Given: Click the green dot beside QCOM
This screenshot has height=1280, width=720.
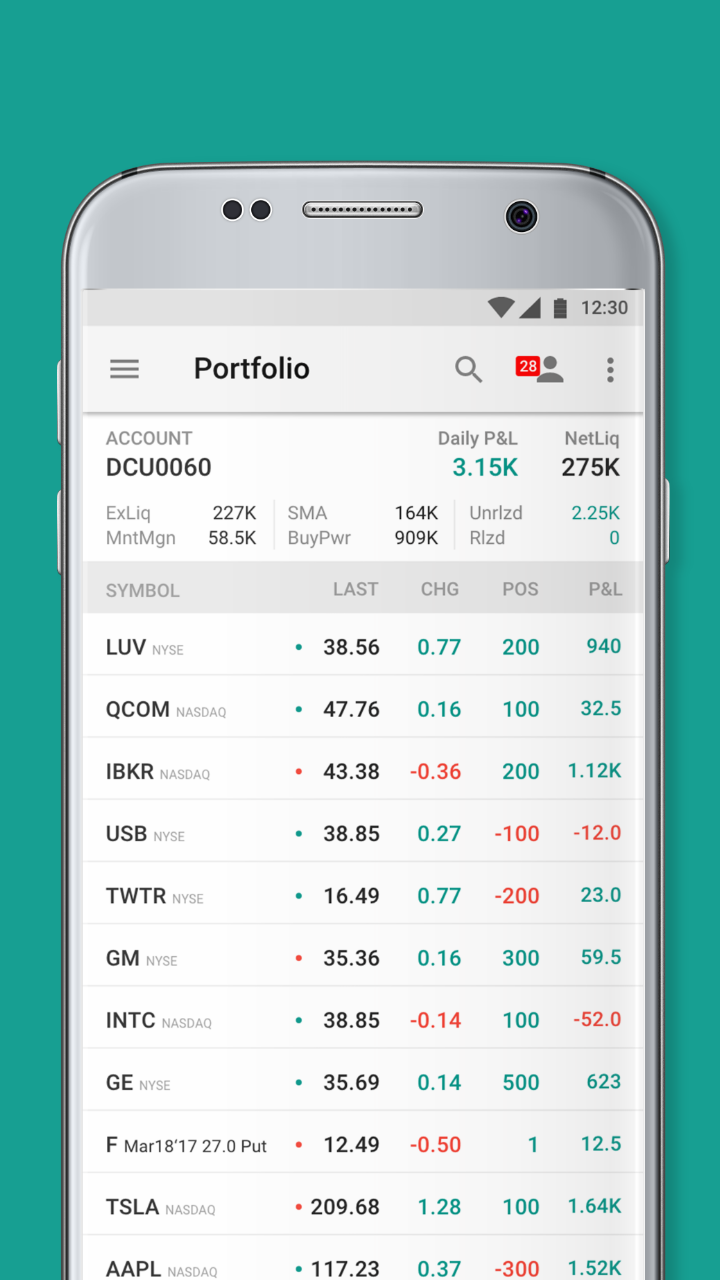Looking at the screenshot, I should pos(297,709).
